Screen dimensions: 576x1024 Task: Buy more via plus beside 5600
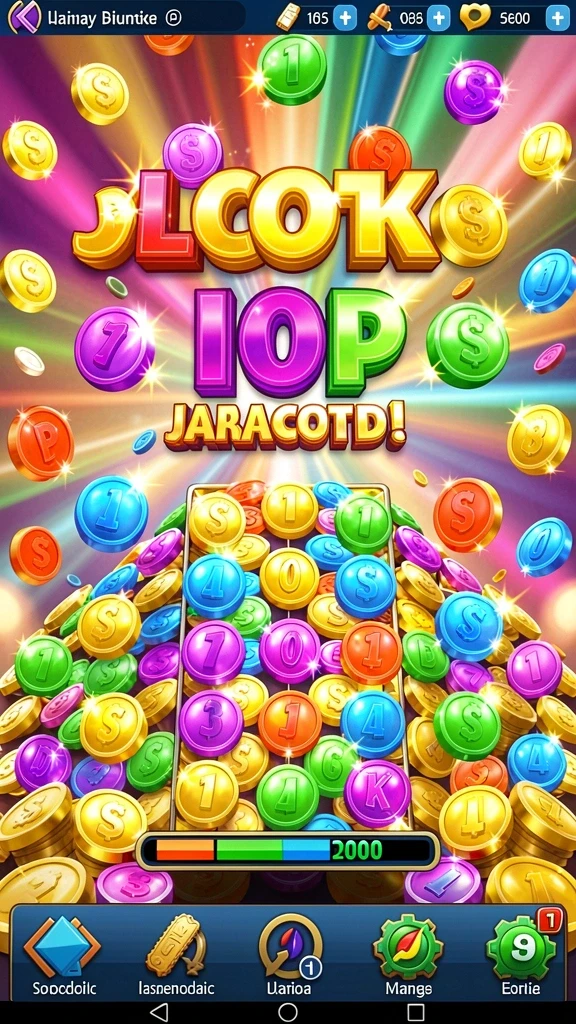pos(558,18)
